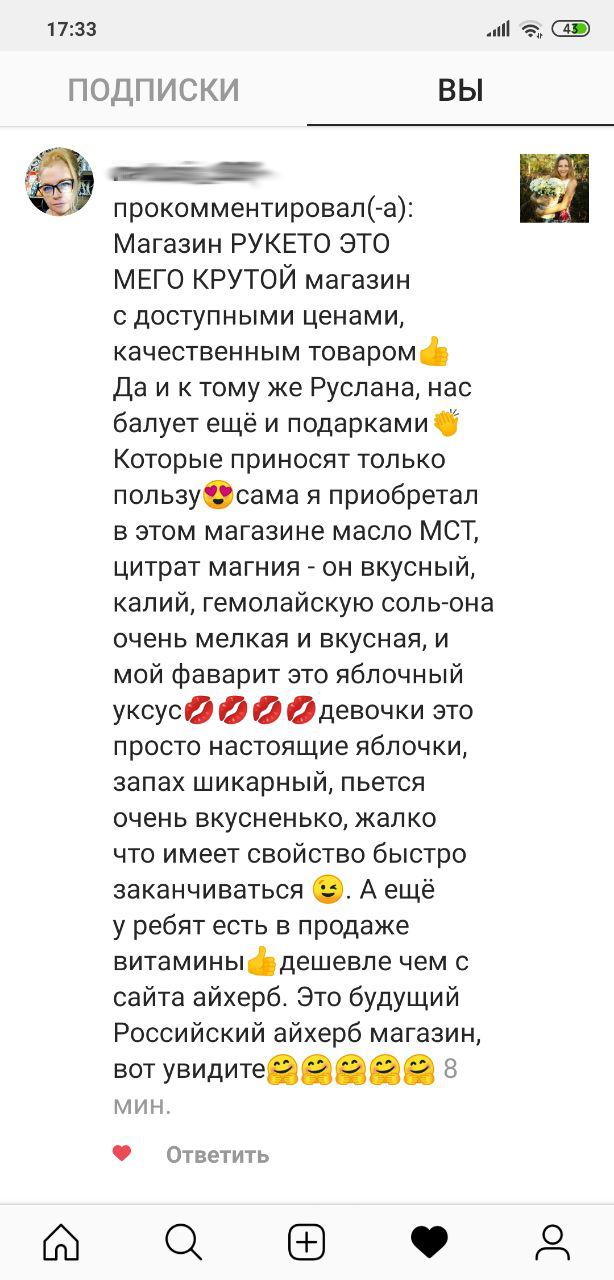Switch to the ПОДПИСКИ tab
The height and width of the screenshot is (1280, 614).
pyautogui.click(x=153, y=90)
